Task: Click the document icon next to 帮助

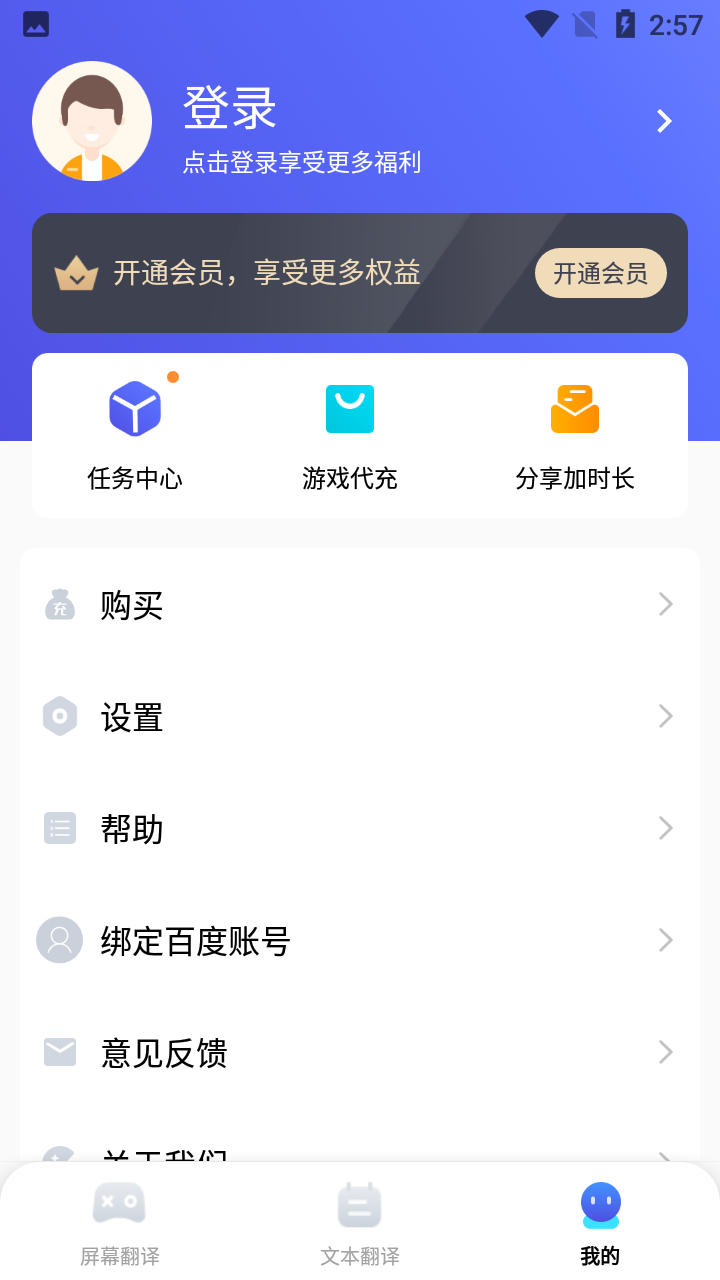Action: pyautogui.click(x=60, y=828)
